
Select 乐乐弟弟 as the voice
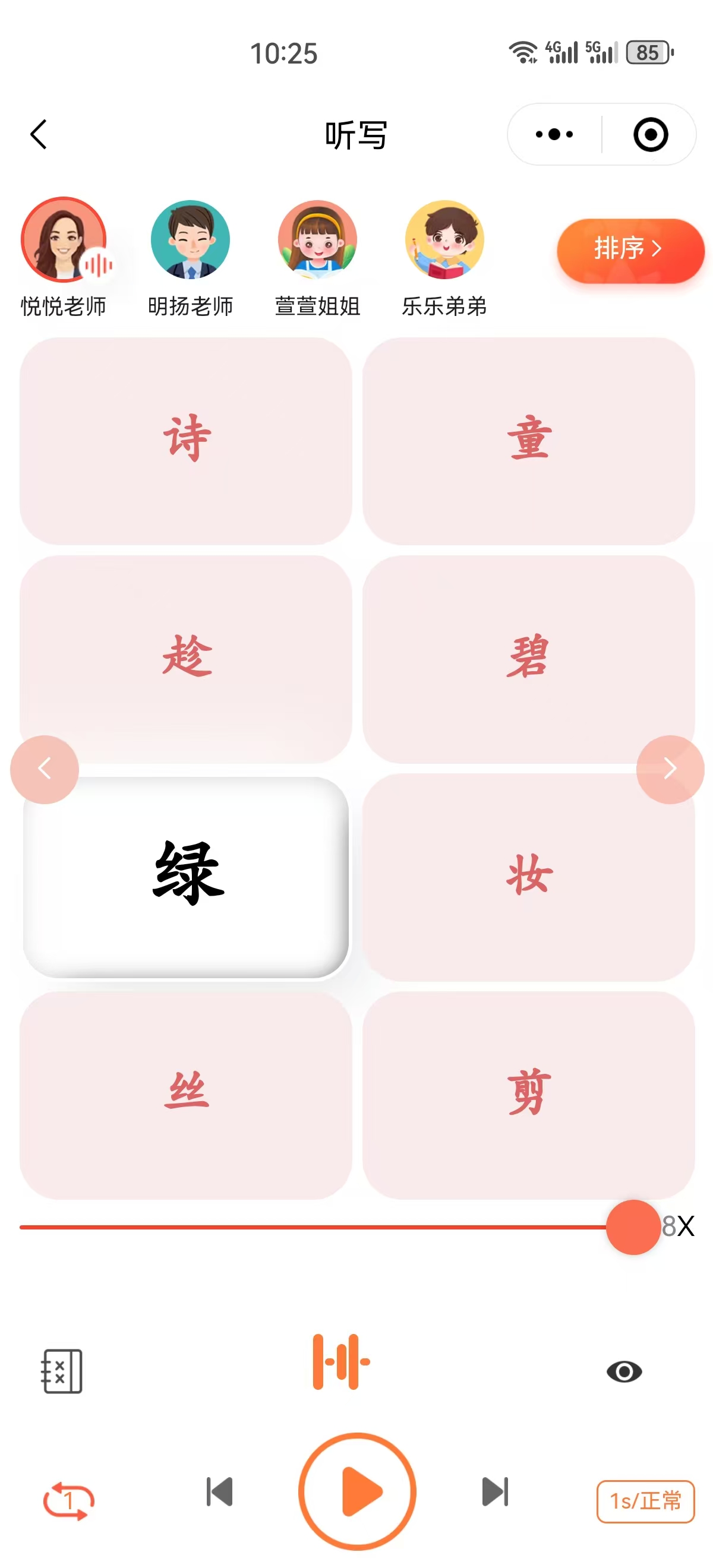tap(444, 240)
